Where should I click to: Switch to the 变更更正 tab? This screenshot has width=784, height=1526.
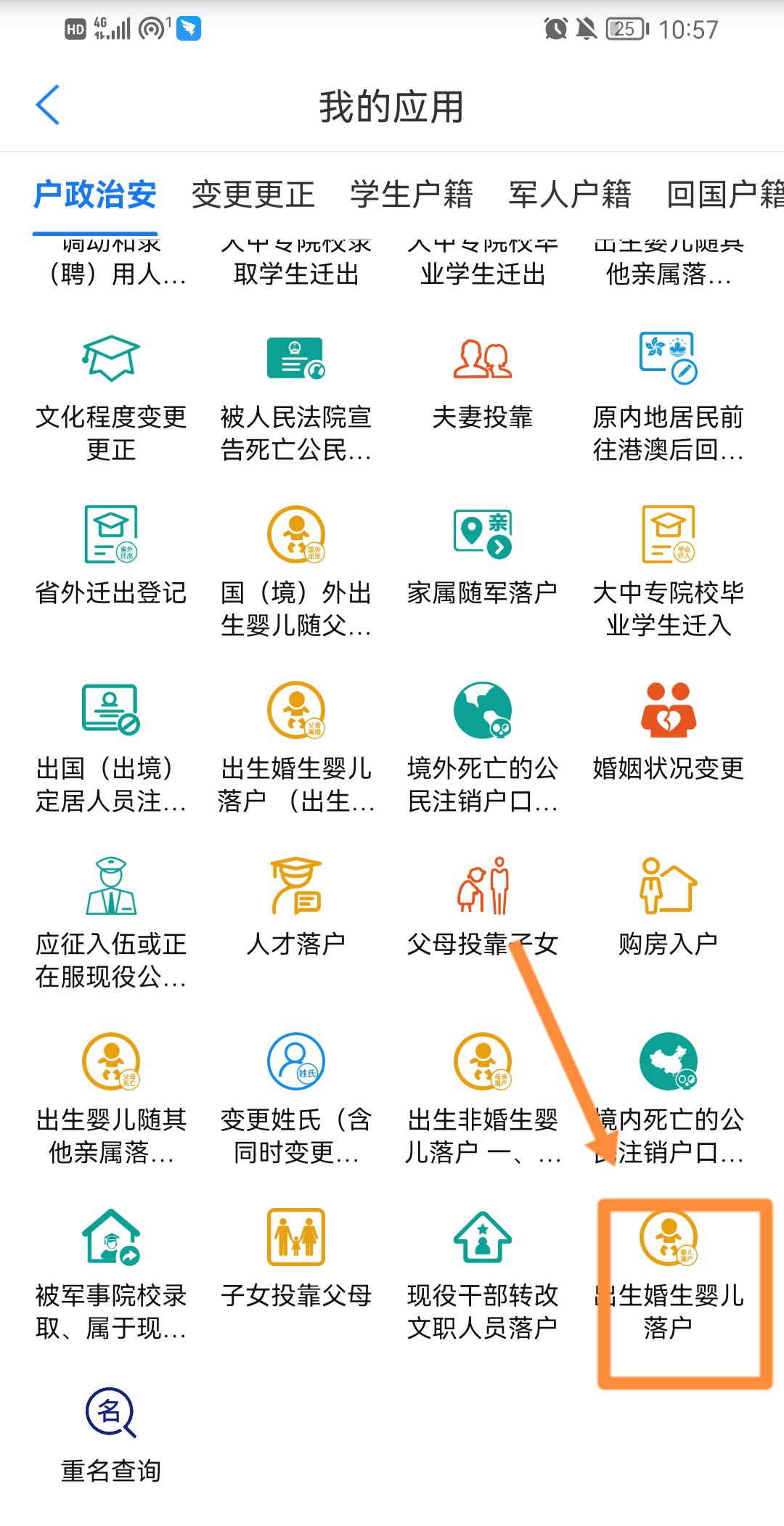tap(253, 195)
